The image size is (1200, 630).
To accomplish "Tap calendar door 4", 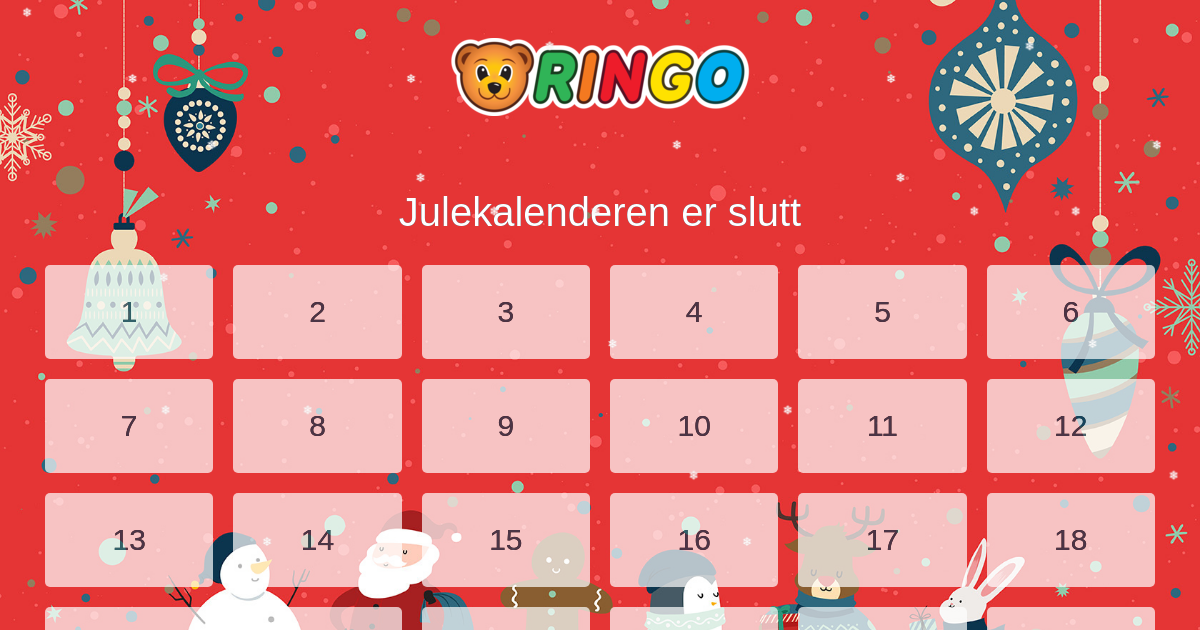I will 694,312.
